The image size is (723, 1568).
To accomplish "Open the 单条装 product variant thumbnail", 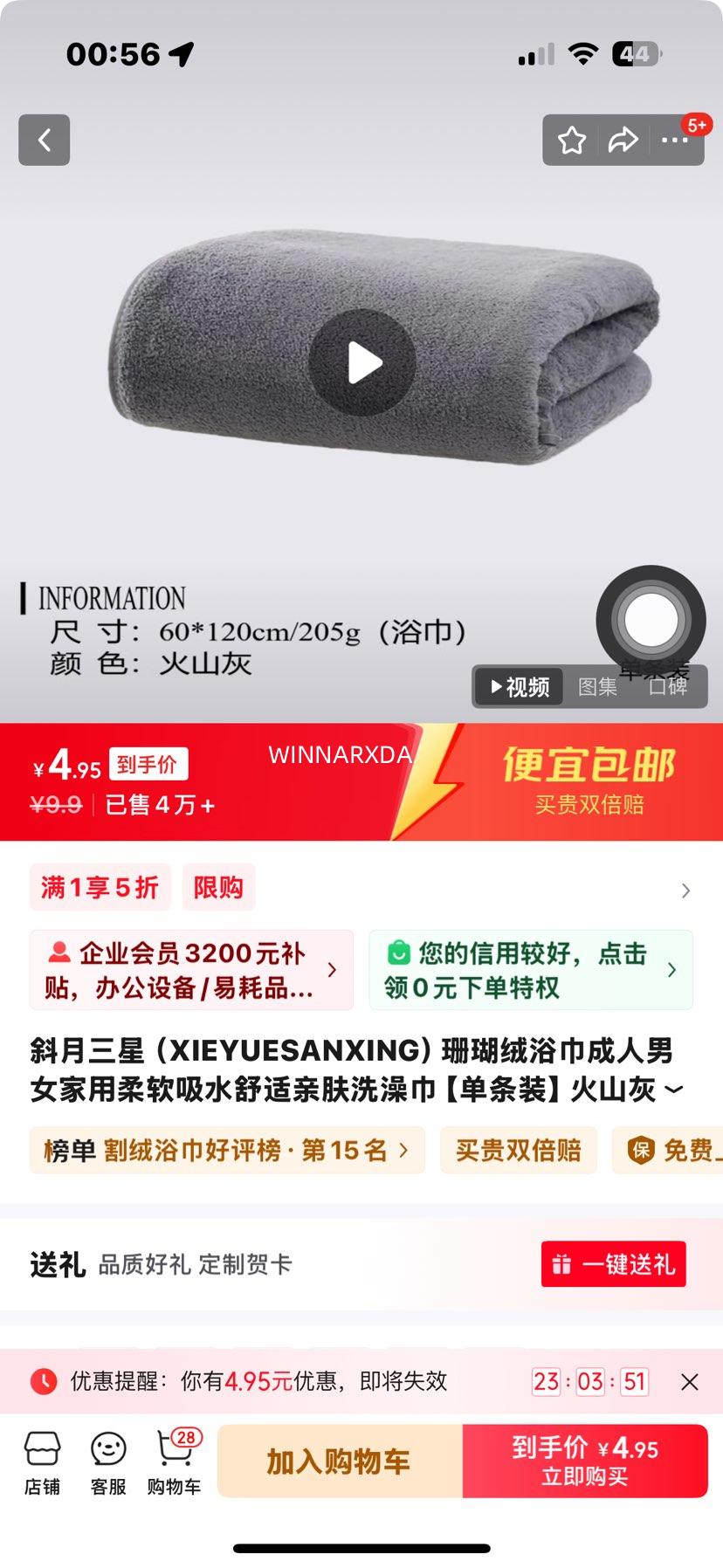I will pos(652,620).
